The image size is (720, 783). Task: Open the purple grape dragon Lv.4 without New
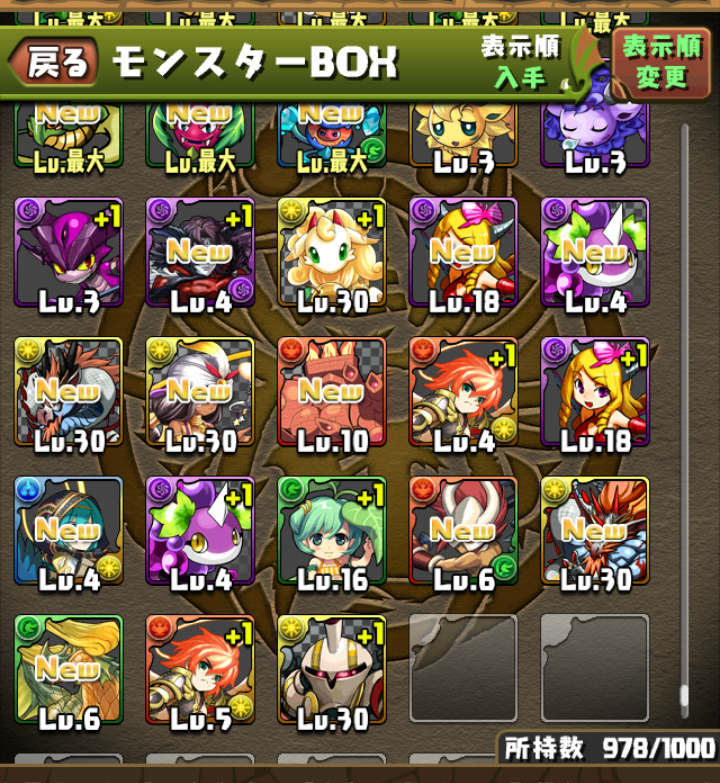[200, 532]
